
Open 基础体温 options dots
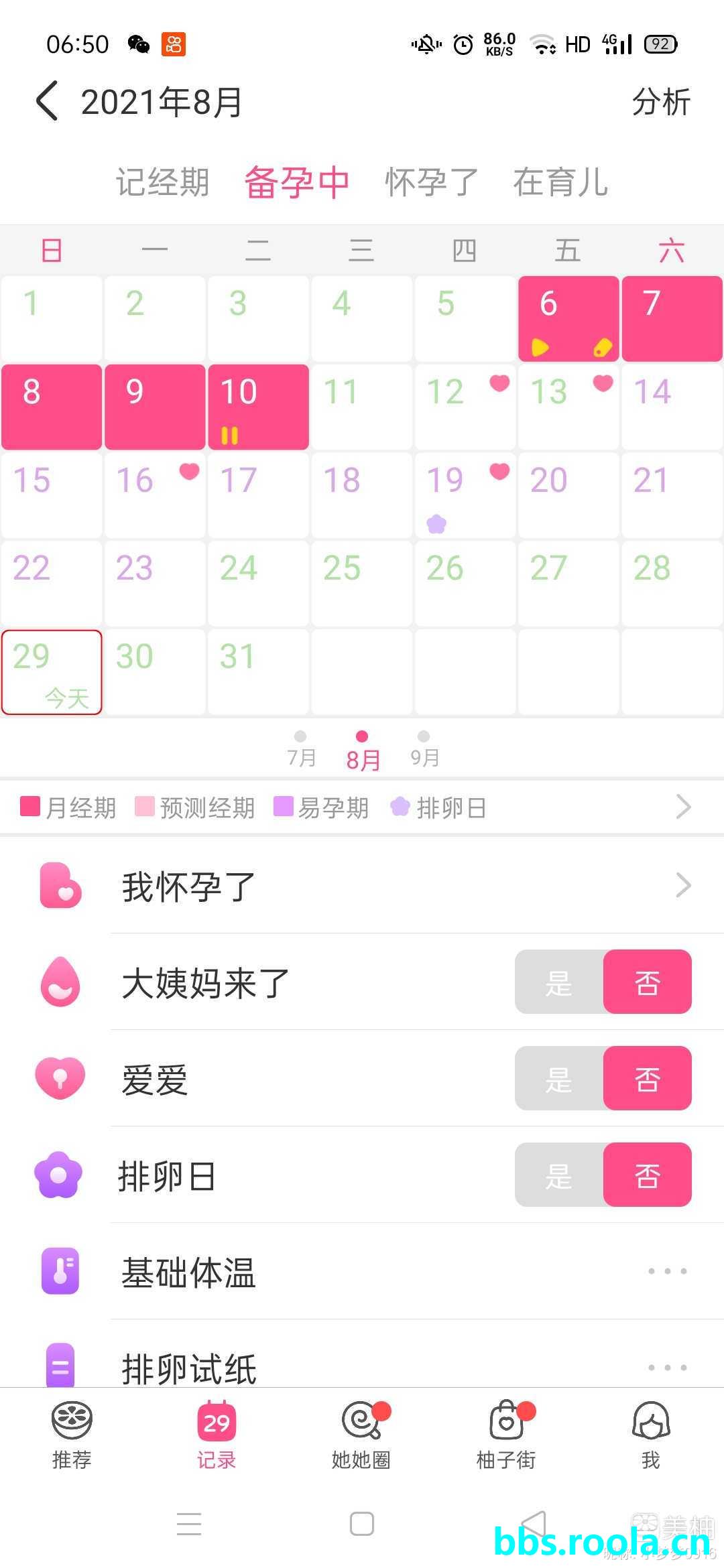coord(667,1271)
